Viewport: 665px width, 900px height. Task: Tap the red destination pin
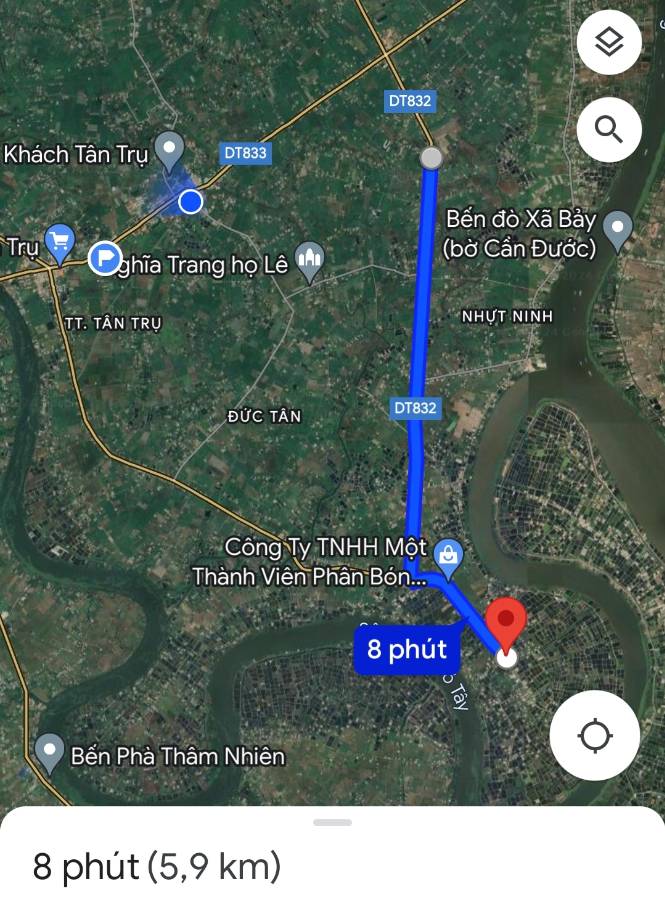508,624
